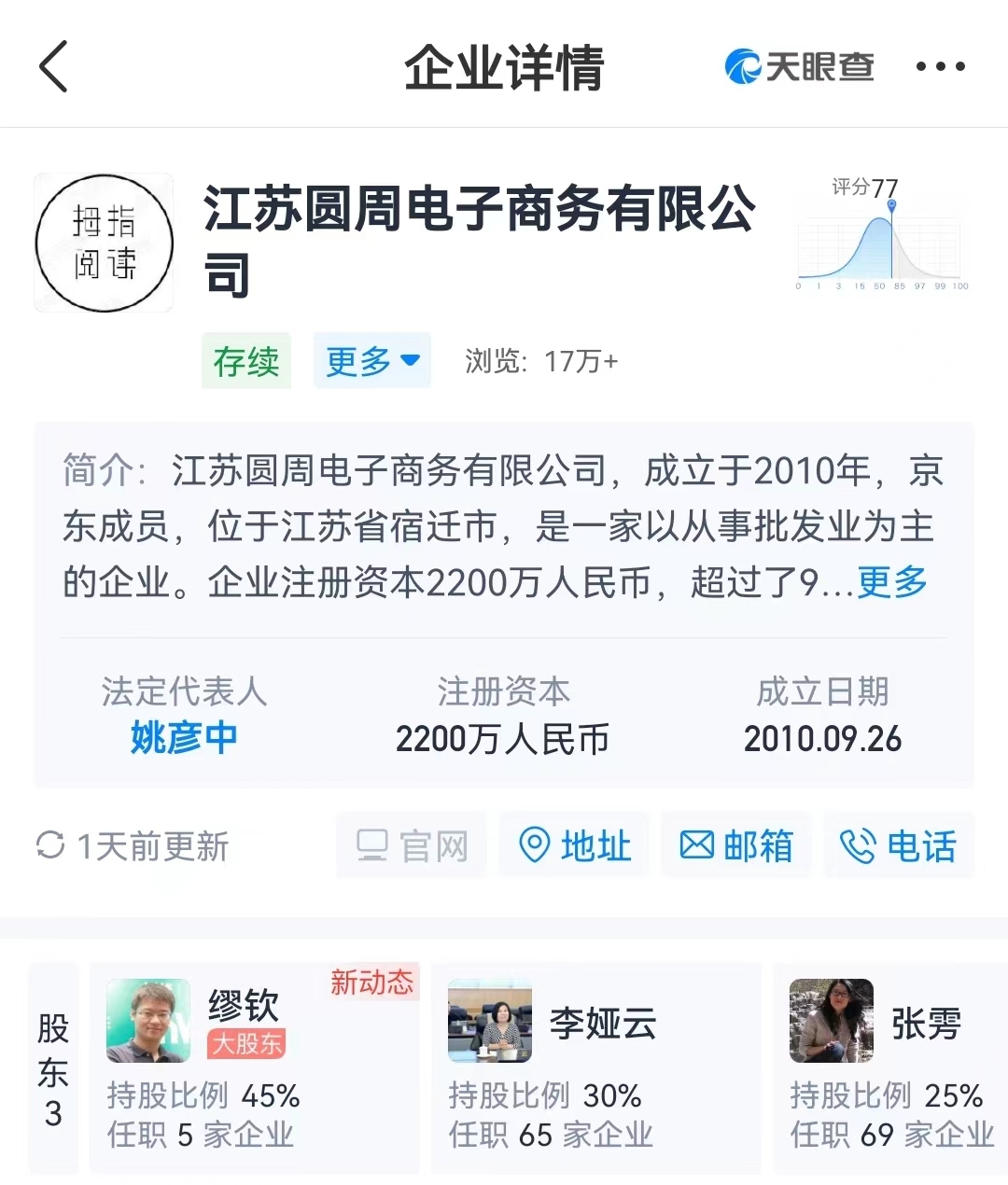Tap the 地址 address button
This screenshot has width=1008, height=1185.
pos(574,846)
